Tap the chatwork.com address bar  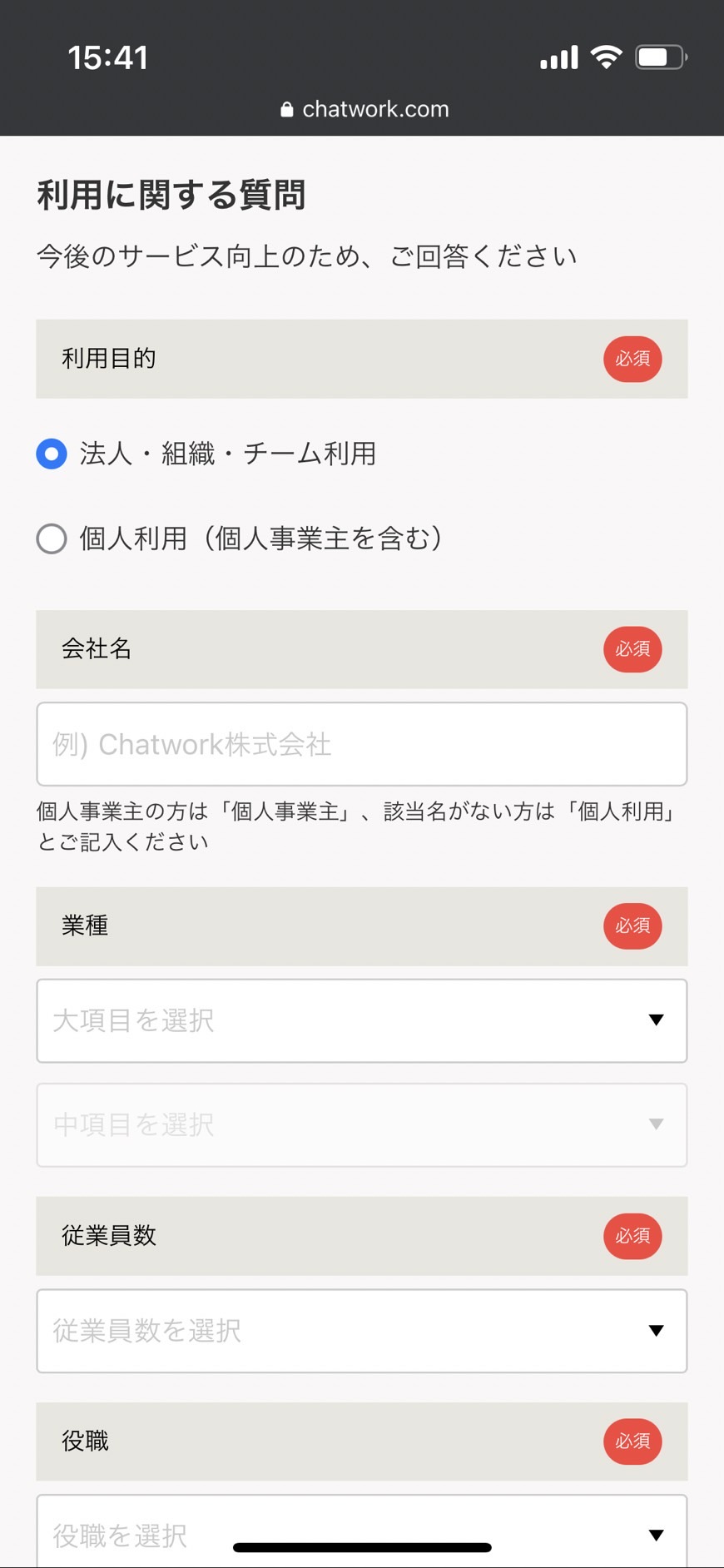click(364, 109)
